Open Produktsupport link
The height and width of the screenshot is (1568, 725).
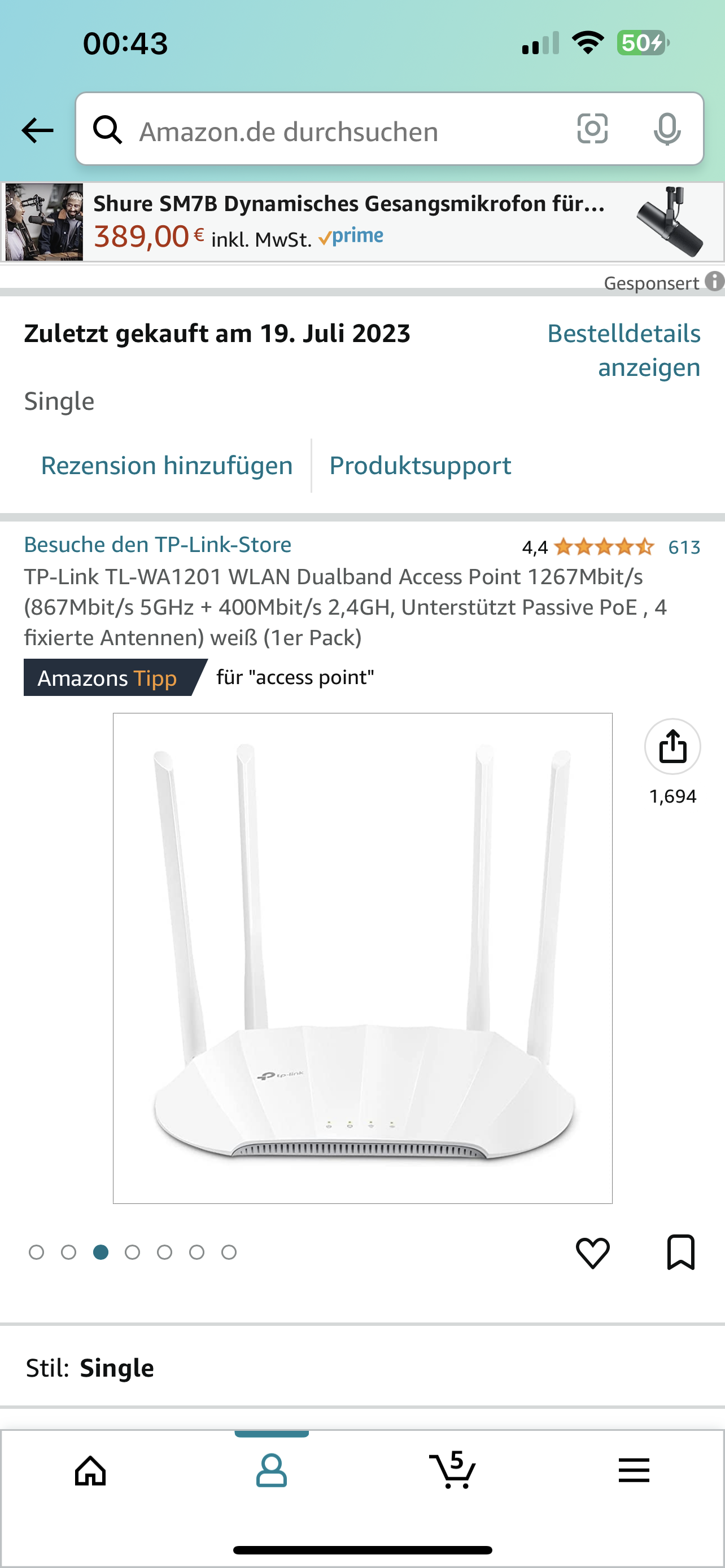click(x=420, y=466)
